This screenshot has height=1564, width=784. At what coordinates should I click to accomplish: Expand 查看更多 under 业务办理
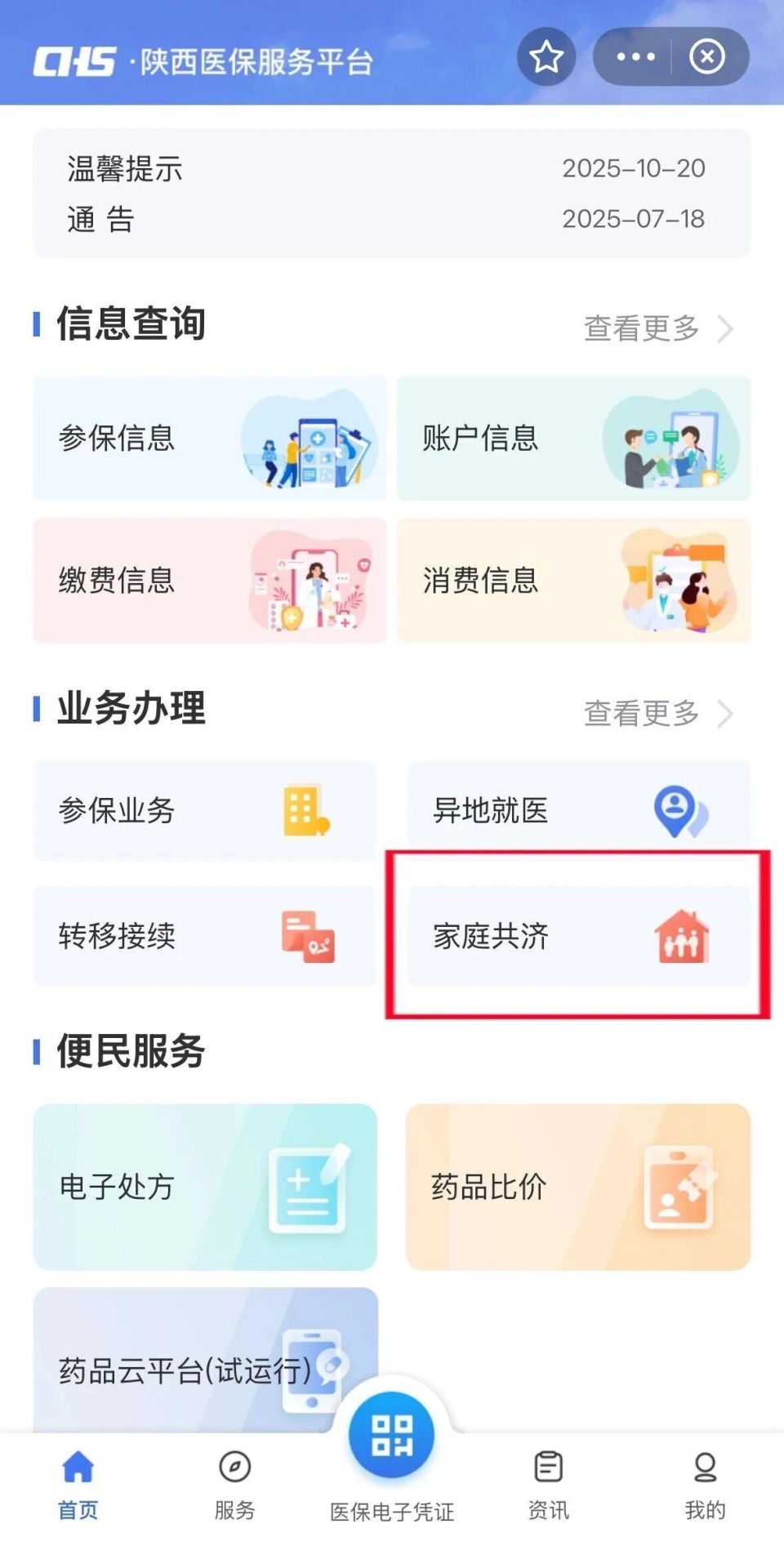(x=641, y=712)
